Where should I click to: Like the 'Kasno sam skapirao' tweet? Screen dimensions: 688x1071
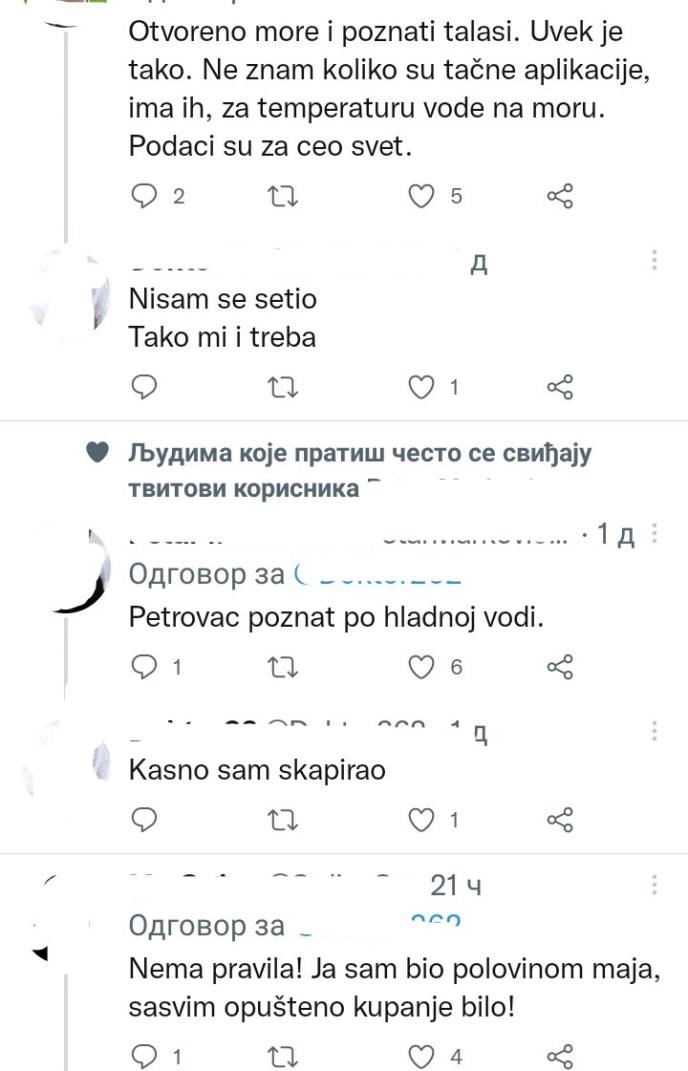click(x=423, y=821)
